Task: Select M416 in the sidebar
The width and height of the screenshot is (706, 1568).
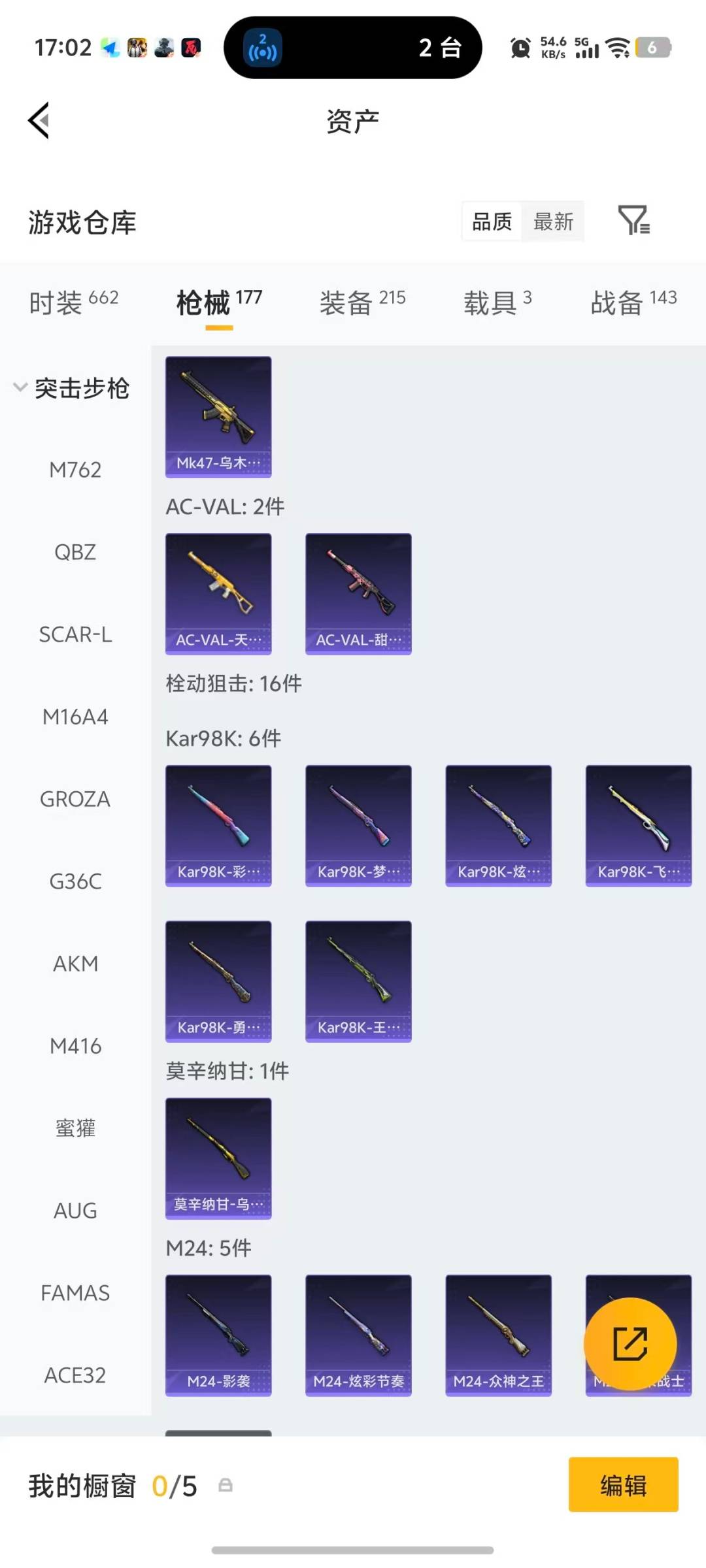Action: [75, 1046]
